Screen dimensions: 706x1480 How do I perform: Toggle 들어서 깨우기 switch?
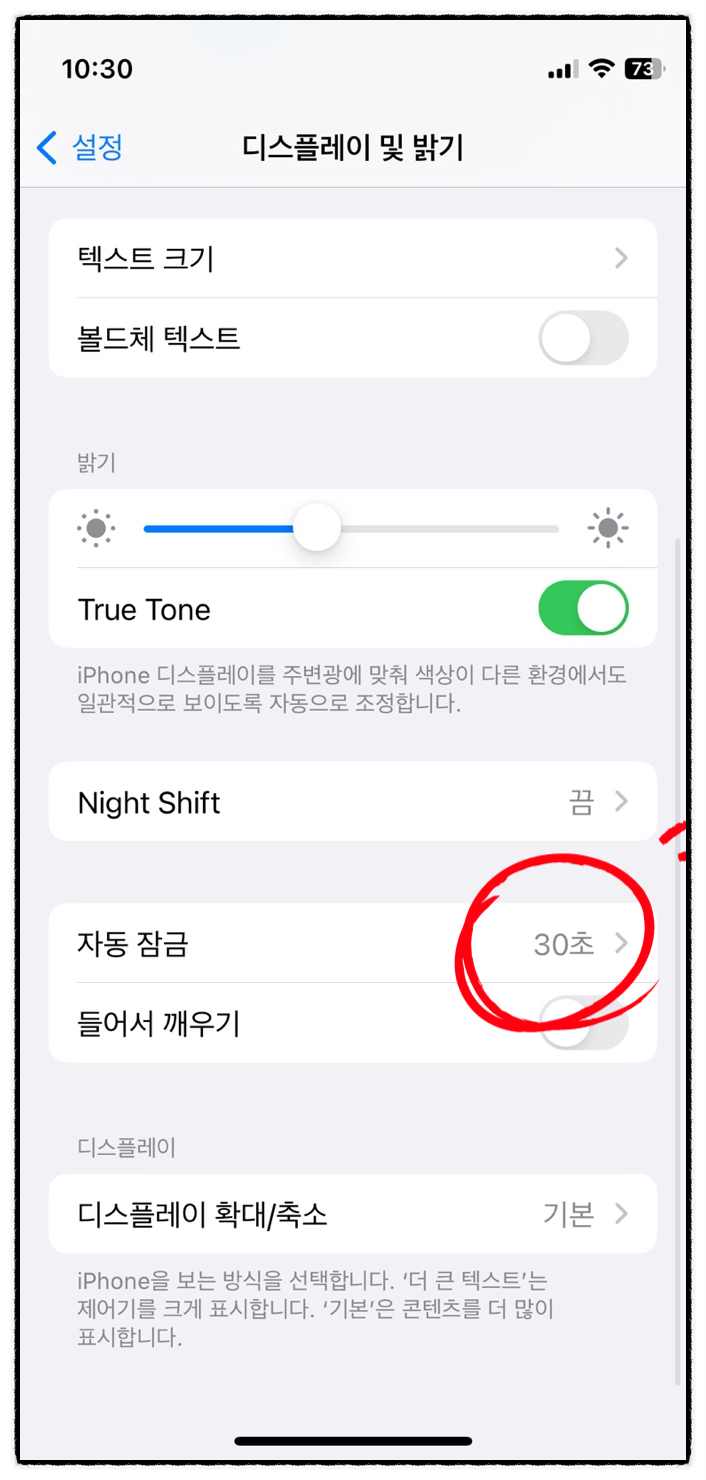584,1023
